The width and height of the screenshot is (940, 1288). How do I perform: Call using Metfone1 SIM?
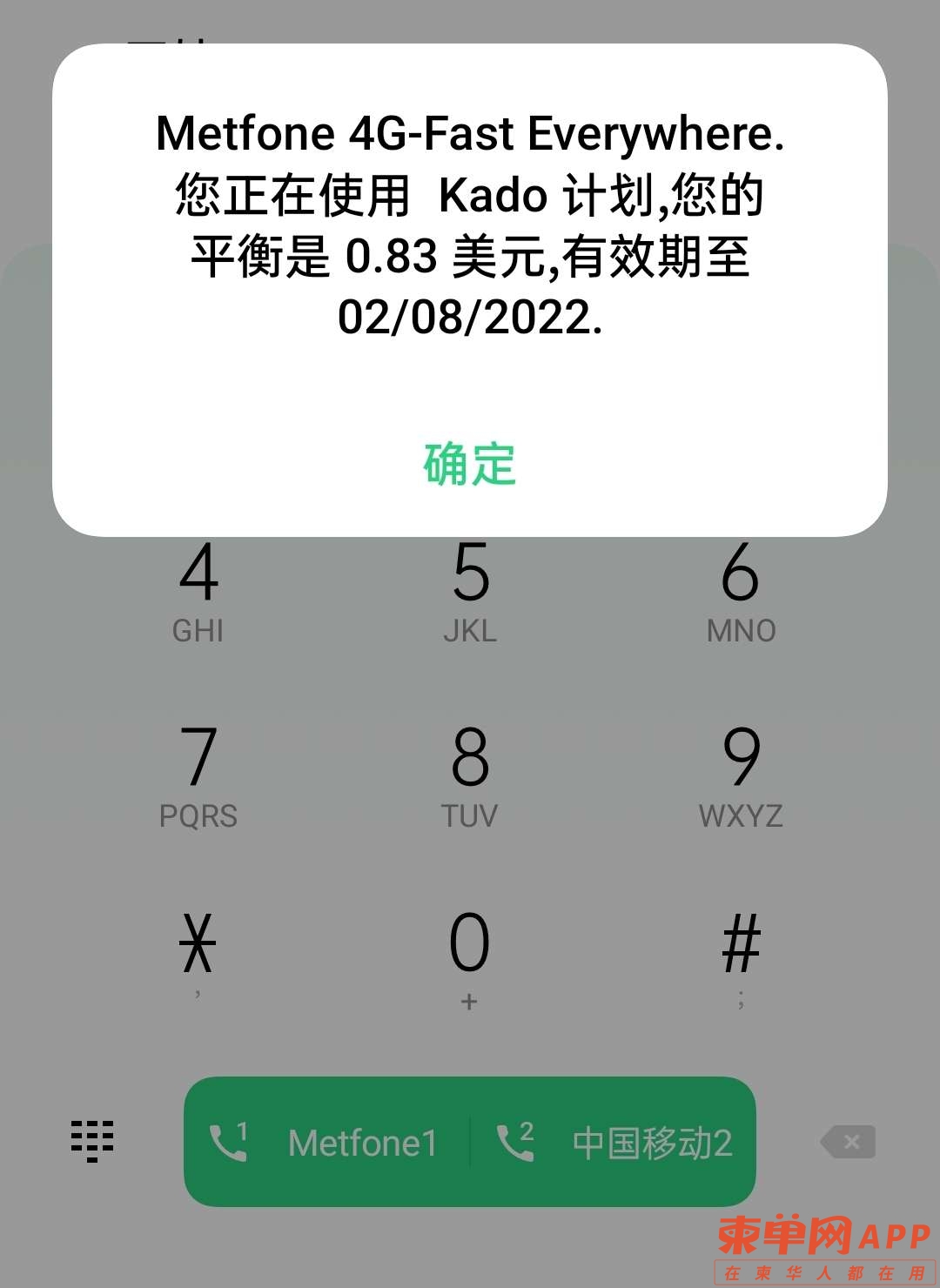(x=326, y=1142)
